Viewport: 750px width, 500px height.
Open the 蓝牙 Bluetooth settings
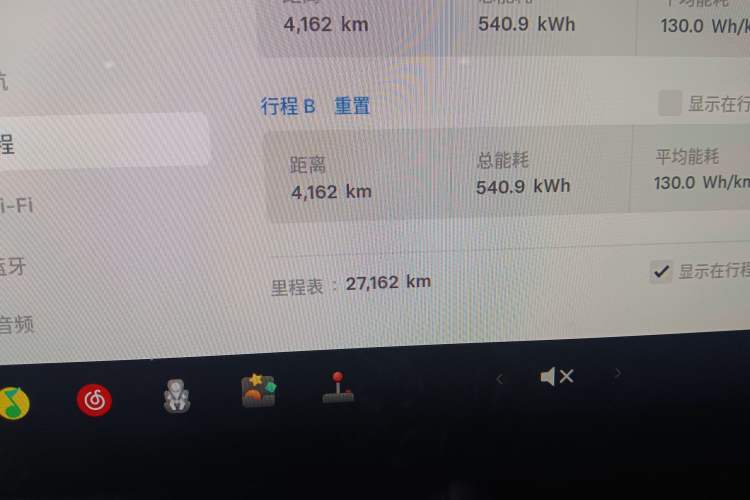coord(15,266)
